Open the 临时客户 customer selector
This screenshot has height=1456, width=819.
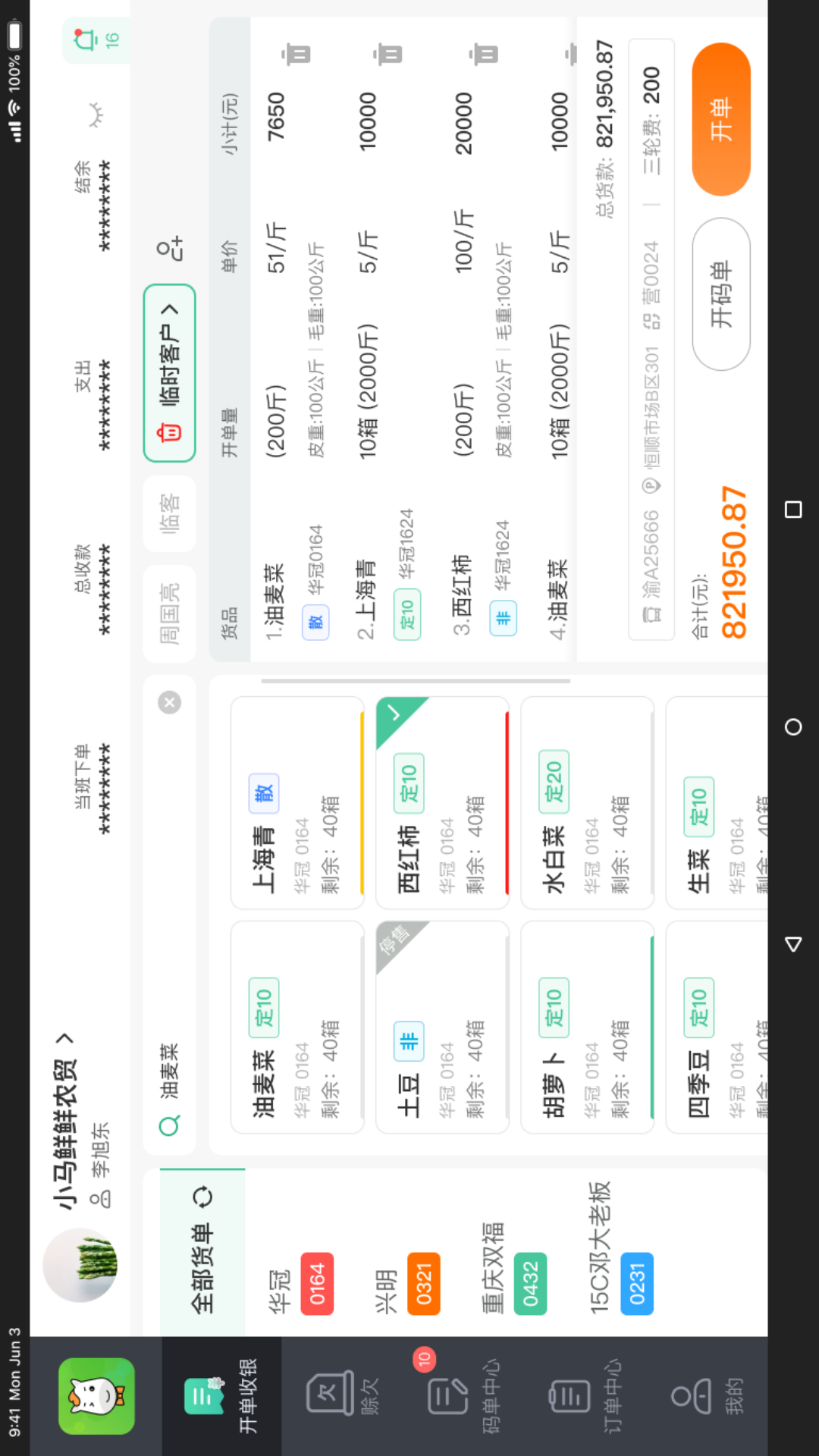170,372
